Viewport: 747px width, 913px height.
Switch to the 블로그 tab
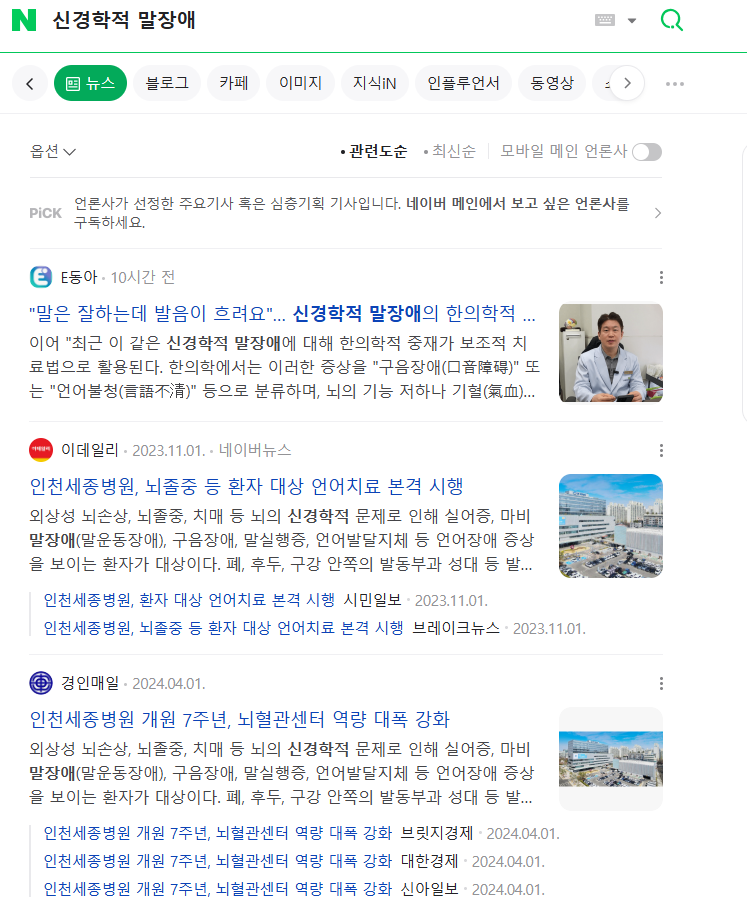(167, 84)
